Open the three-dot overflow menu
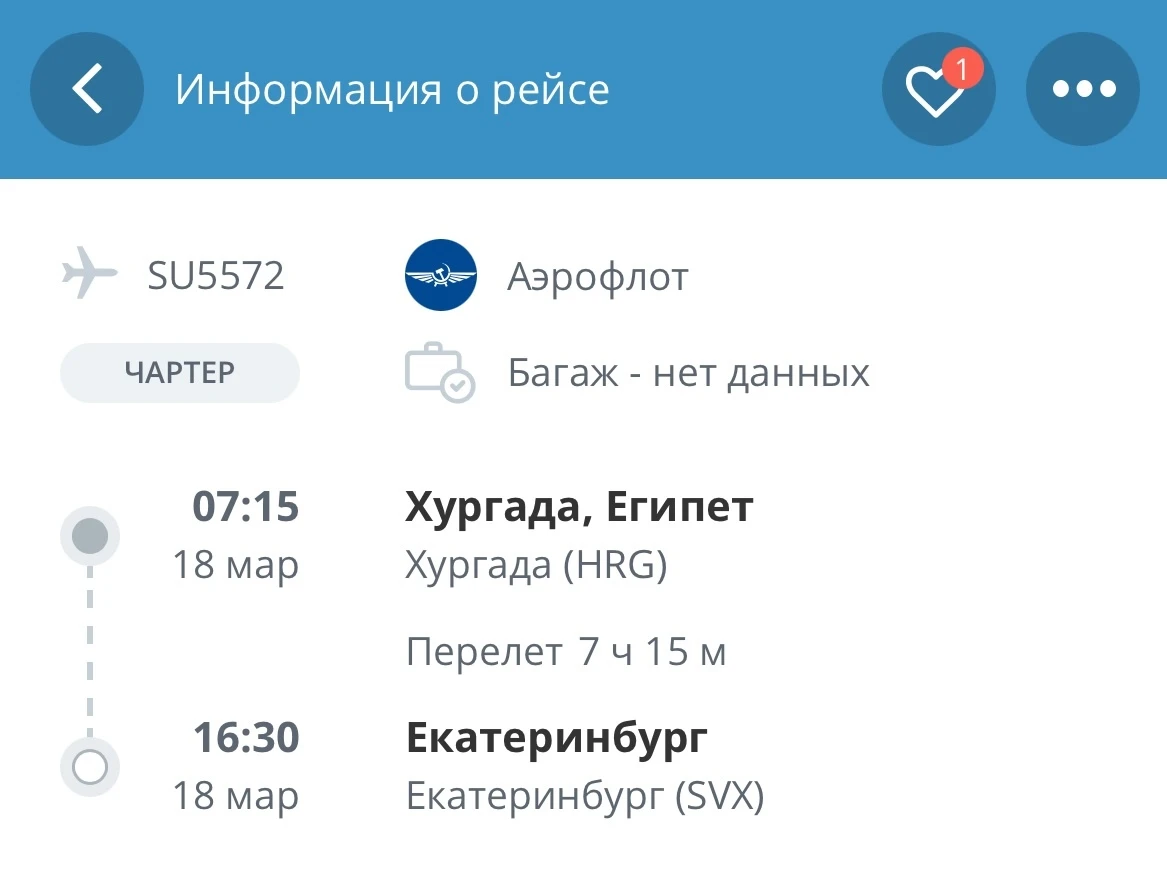Image resolution: width=1167 pixels, height=869 pixels. pyautogui.click(x=1083, y=89)
